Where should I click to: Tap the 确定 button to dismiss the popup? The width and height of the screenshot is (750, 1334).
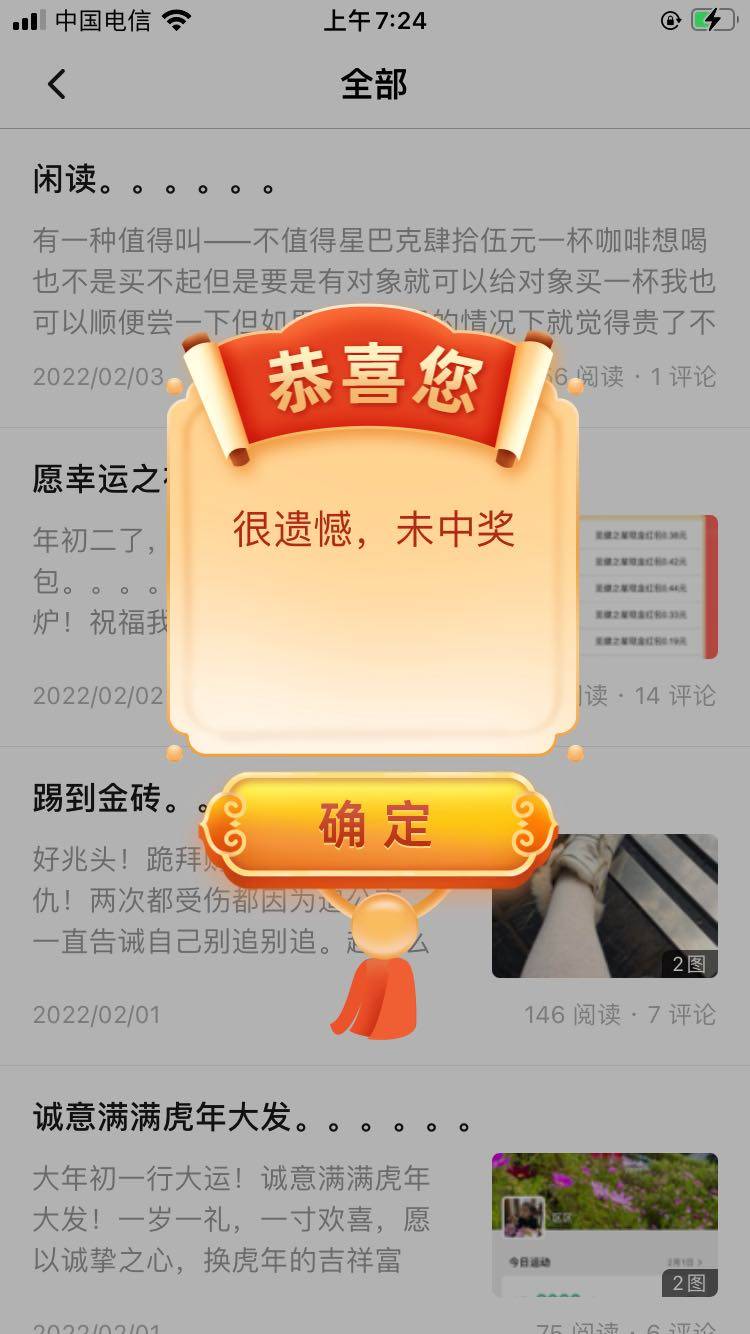click(375, 827)
